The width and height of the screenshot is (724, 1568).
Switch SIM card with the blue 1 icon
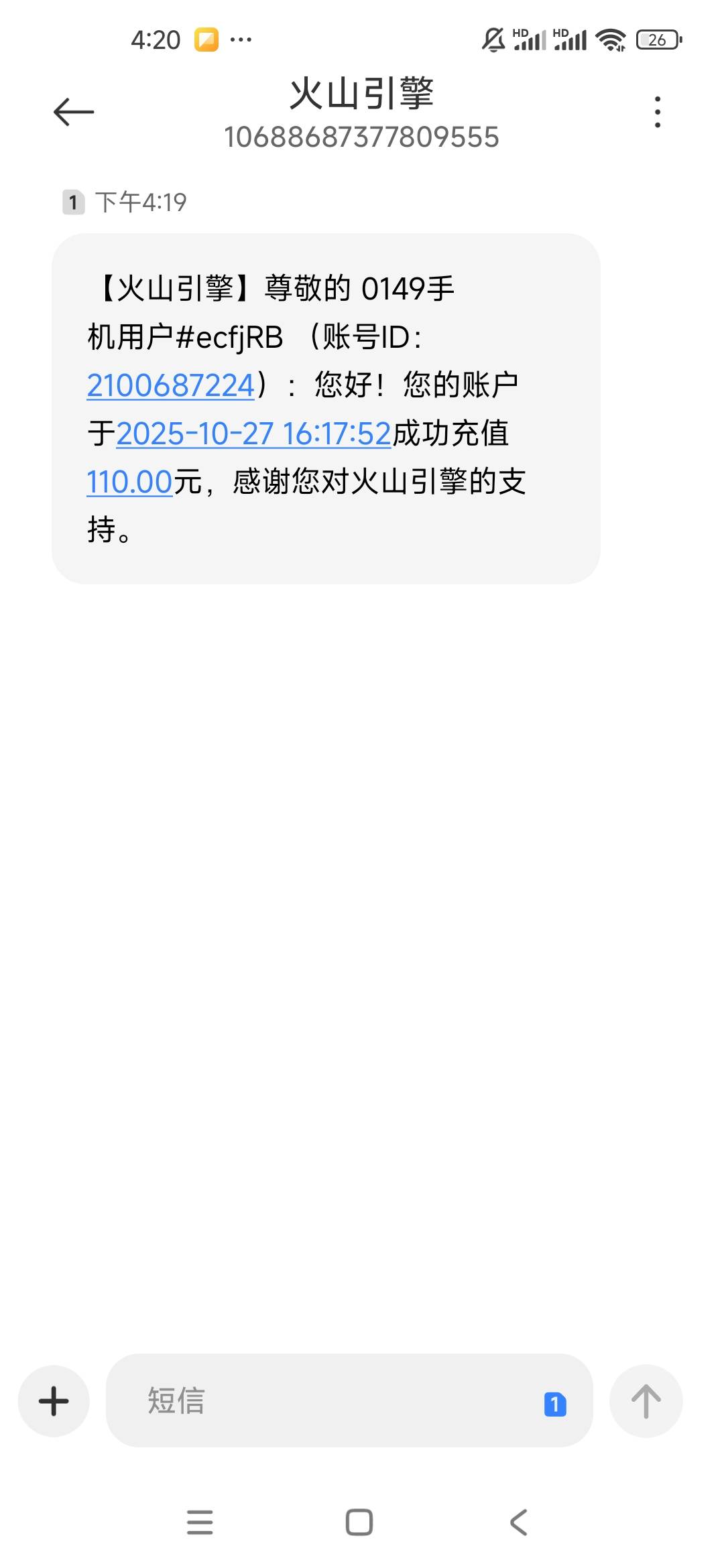click(x=554, y=1404)
